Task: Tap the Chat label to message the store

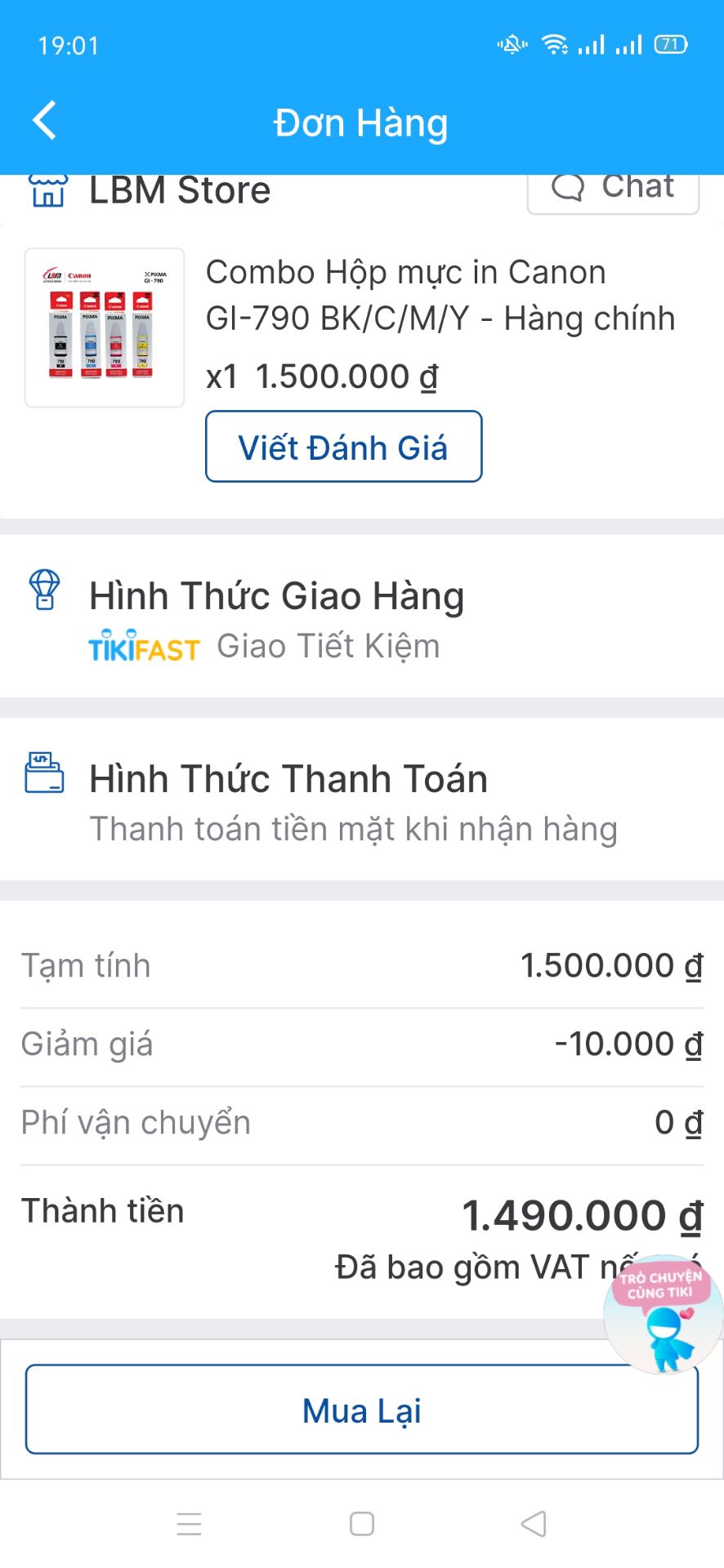Action: click(x=637, y=186)
